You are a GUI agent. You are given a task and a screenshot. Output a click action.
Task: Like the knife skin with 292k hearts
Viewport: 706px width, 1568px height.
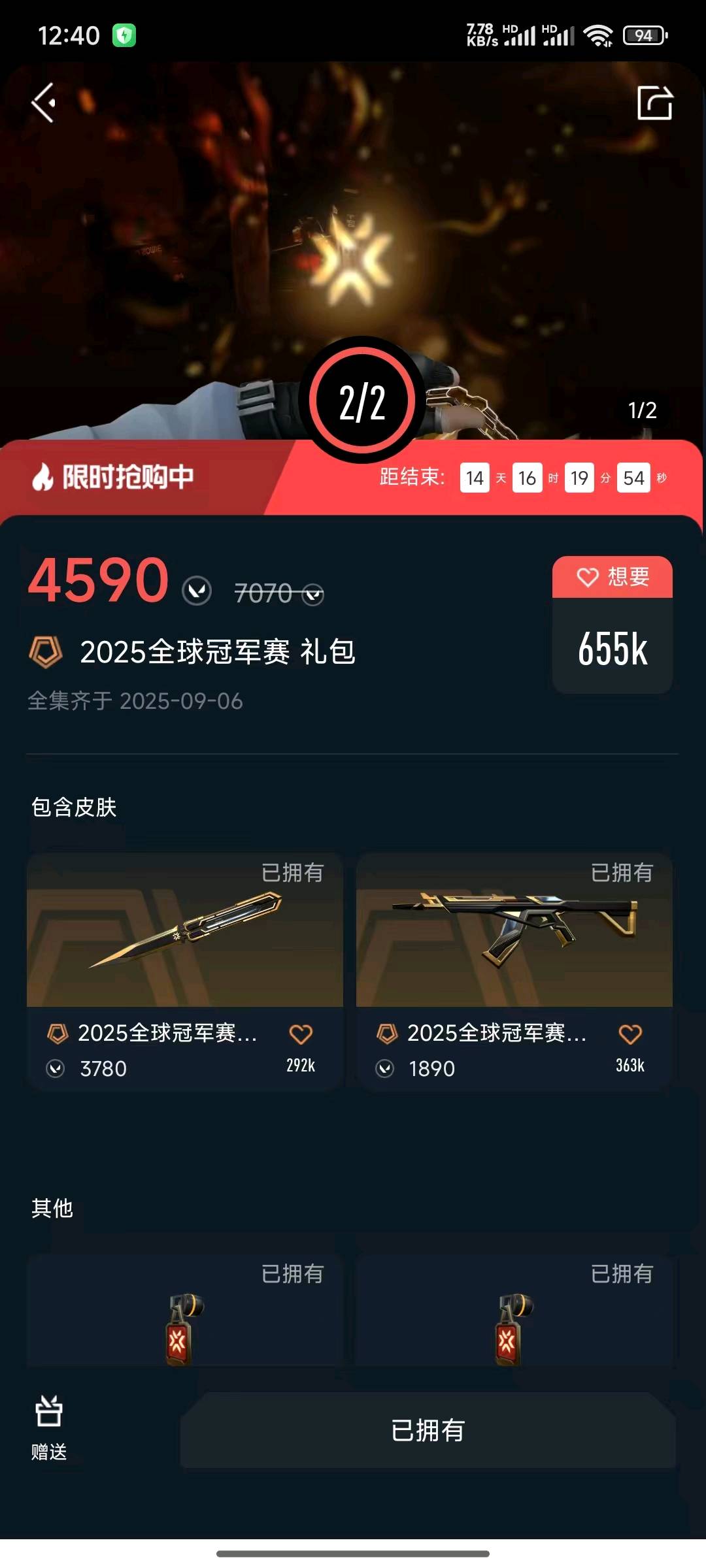click(301, 1034)
